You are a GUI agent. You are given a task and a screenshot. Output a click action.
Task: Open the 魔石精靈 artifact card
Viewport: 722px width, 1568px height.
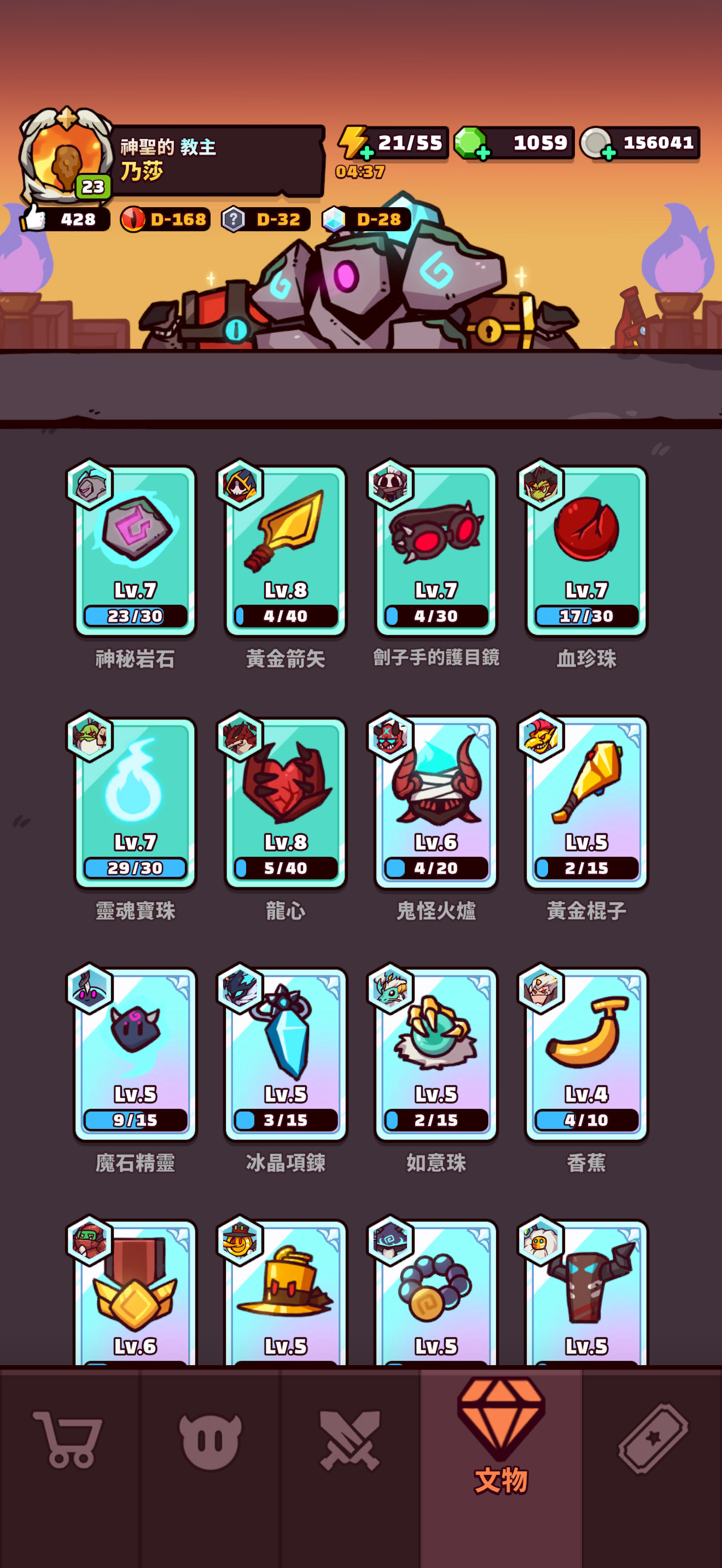point(135,1054)
